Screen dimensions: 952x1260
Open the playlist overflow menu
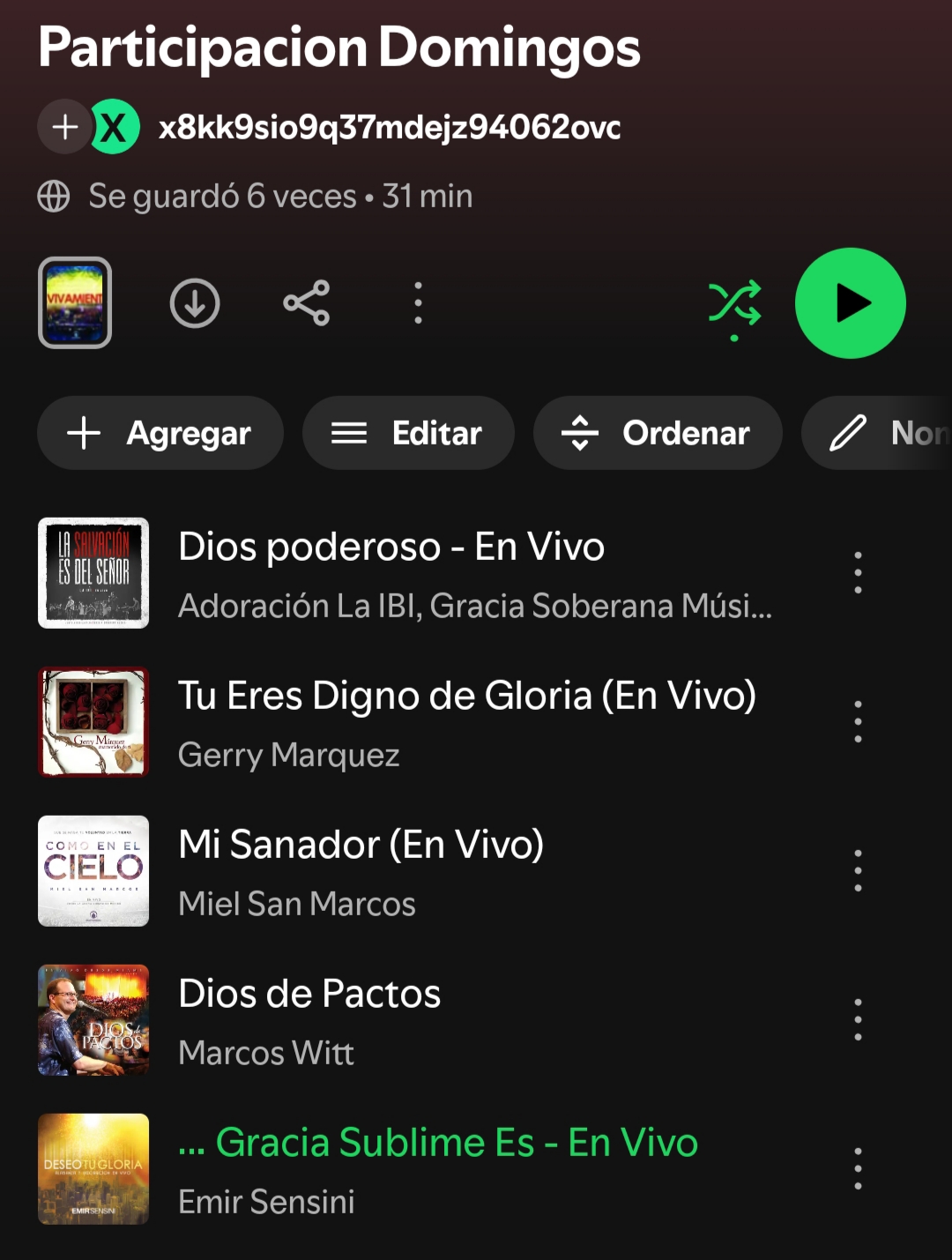click(418, 303)
